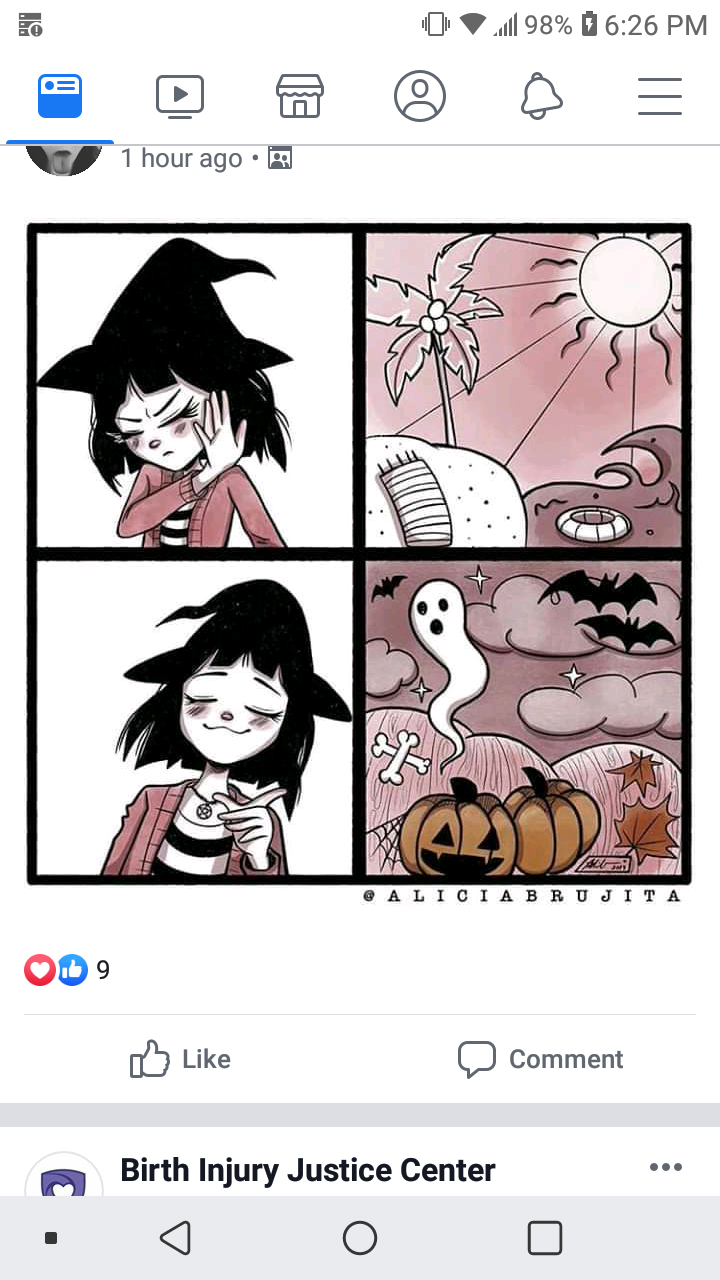This screenshot has height=1280, width=720.
Task: Switch to the News Feed tab
Action: (60, 97)
